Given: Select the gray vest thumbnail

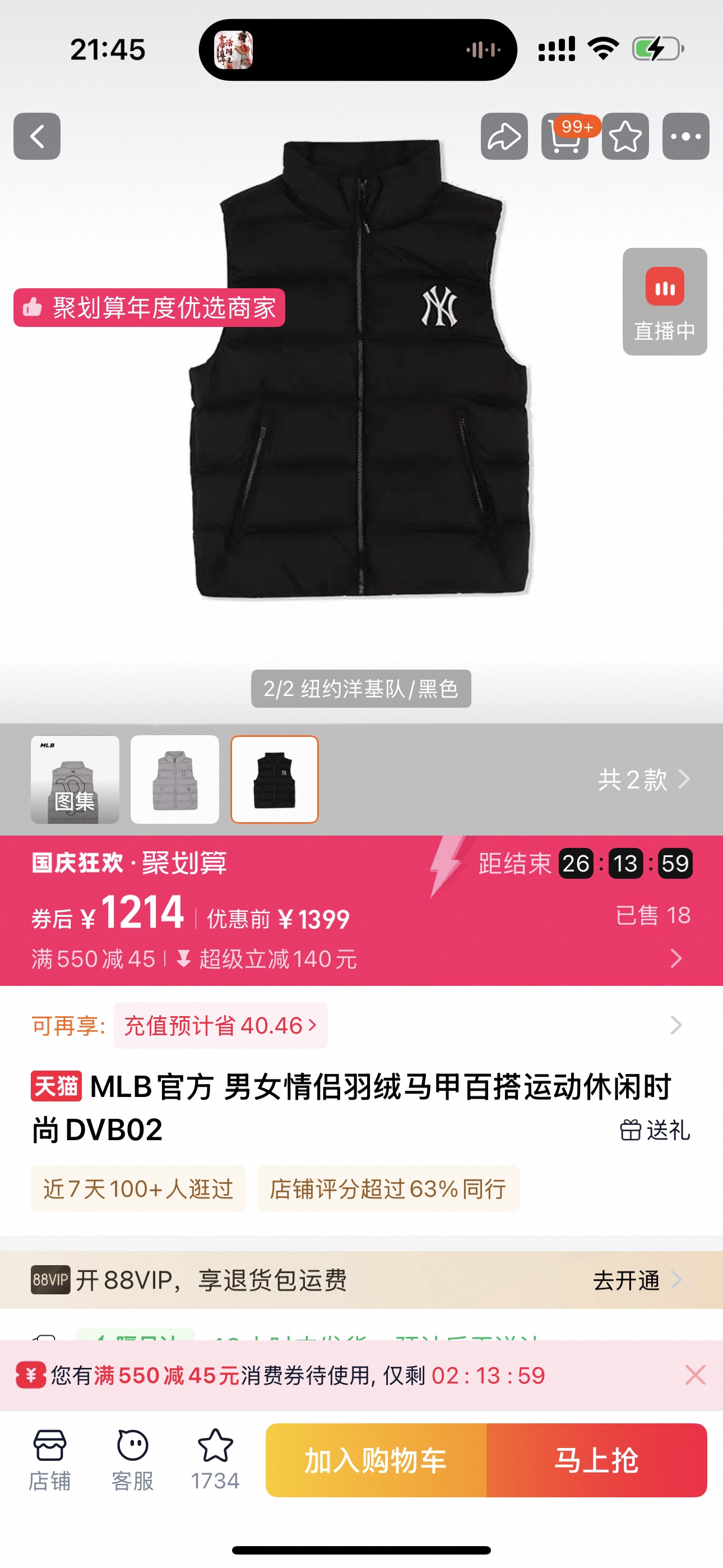Looking at the screenshot, I should [175, 780].
